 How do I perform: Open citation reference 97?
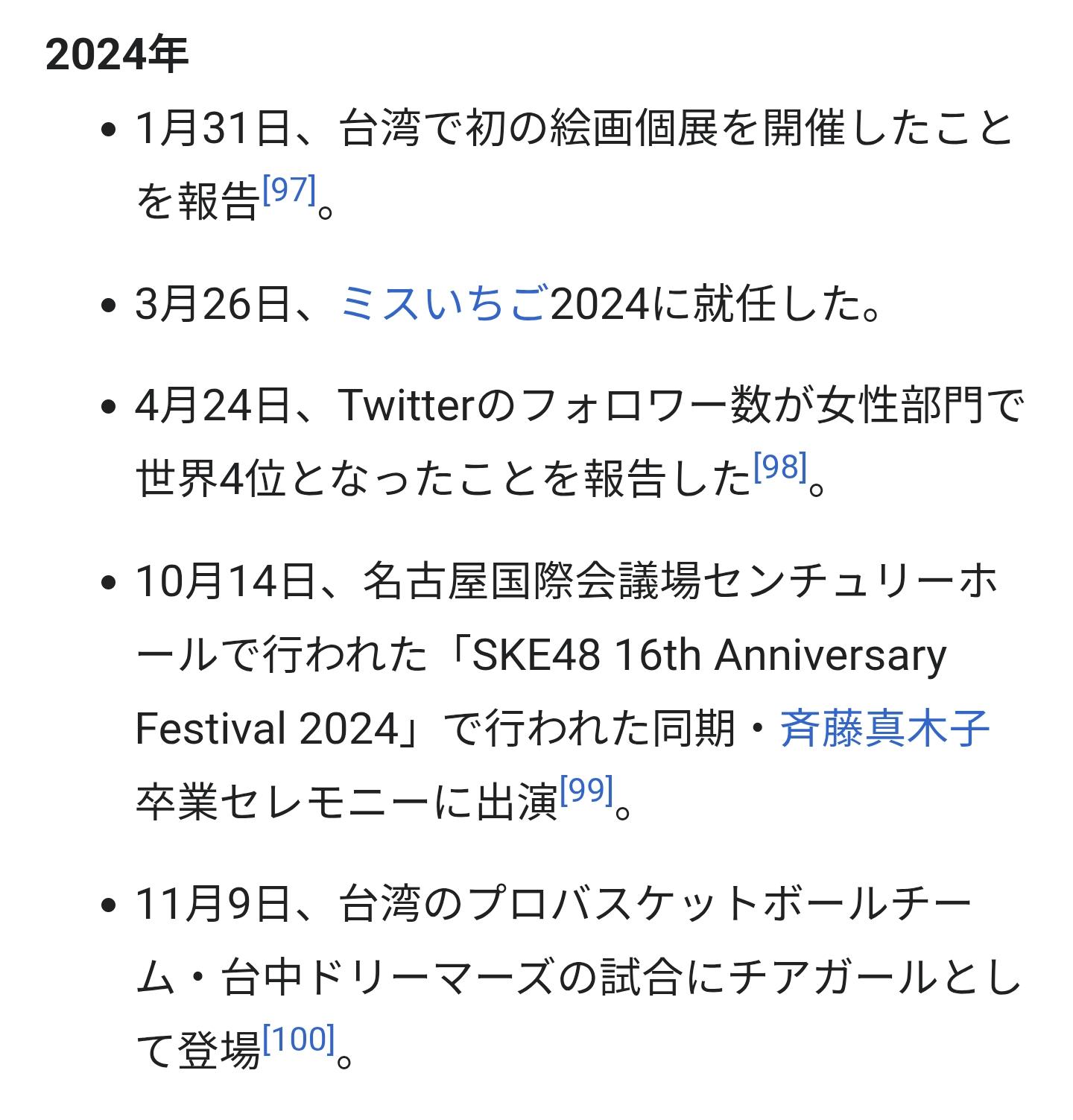click(290, 192)
